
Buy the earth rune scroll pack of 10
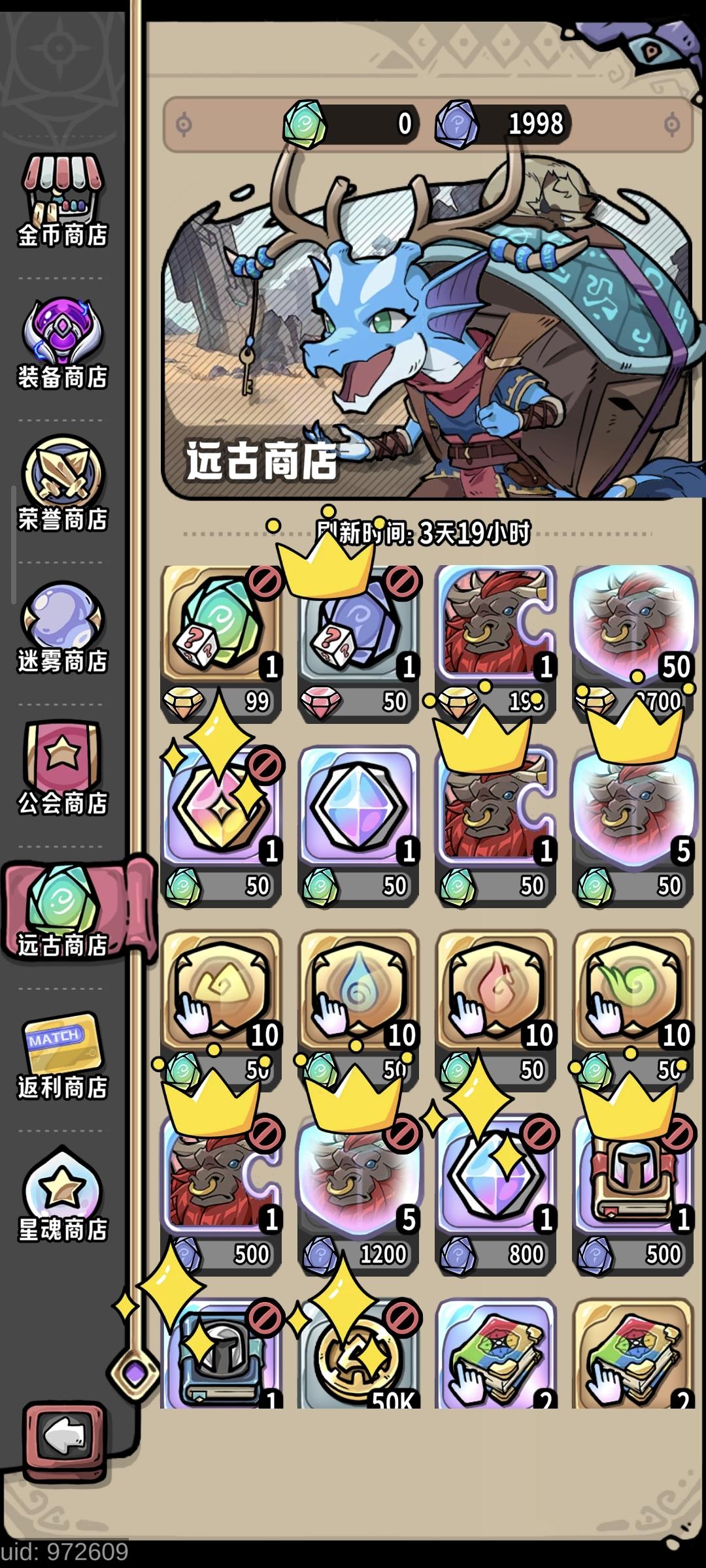tap(222, 993)
